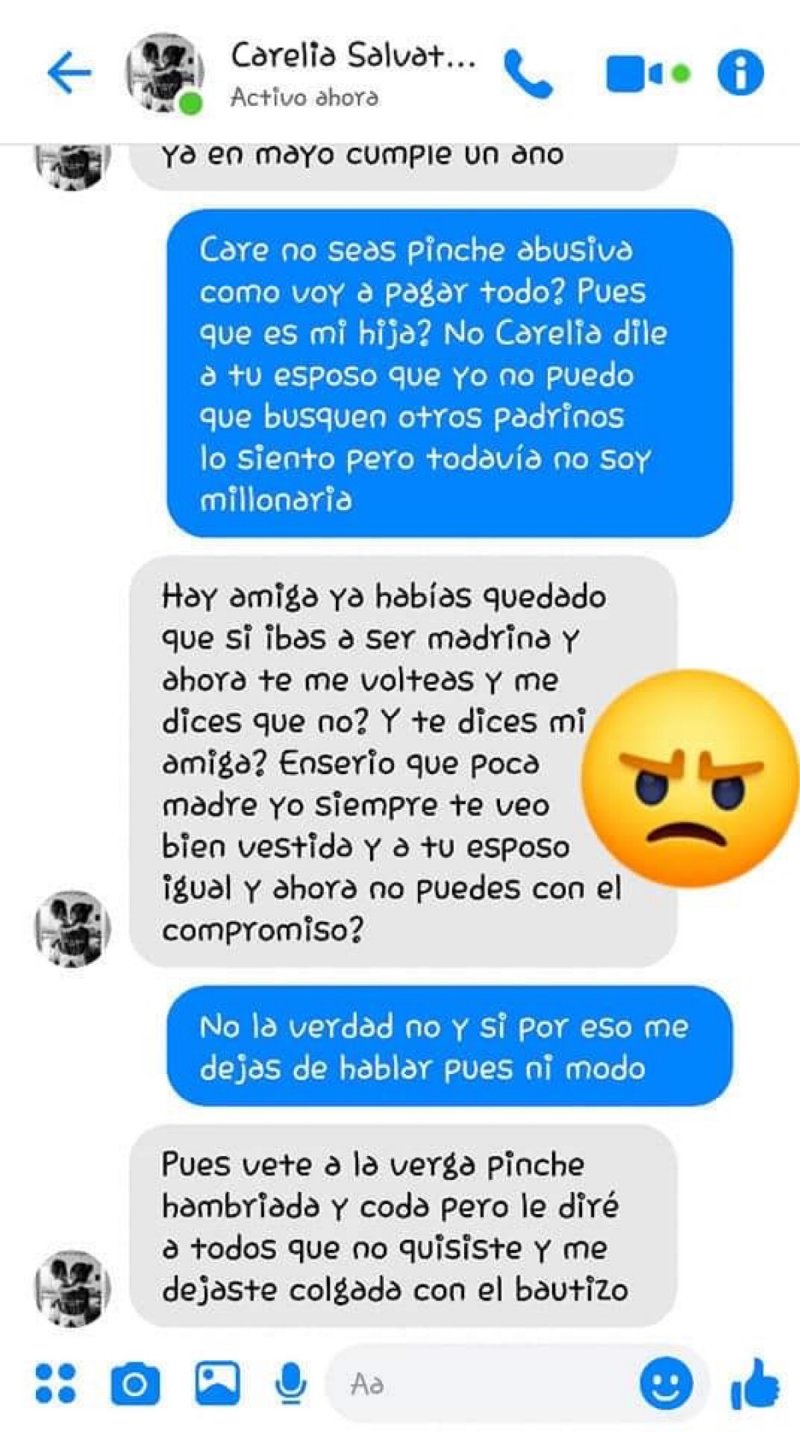Send a thumbs-up like

coord(754,1382)
